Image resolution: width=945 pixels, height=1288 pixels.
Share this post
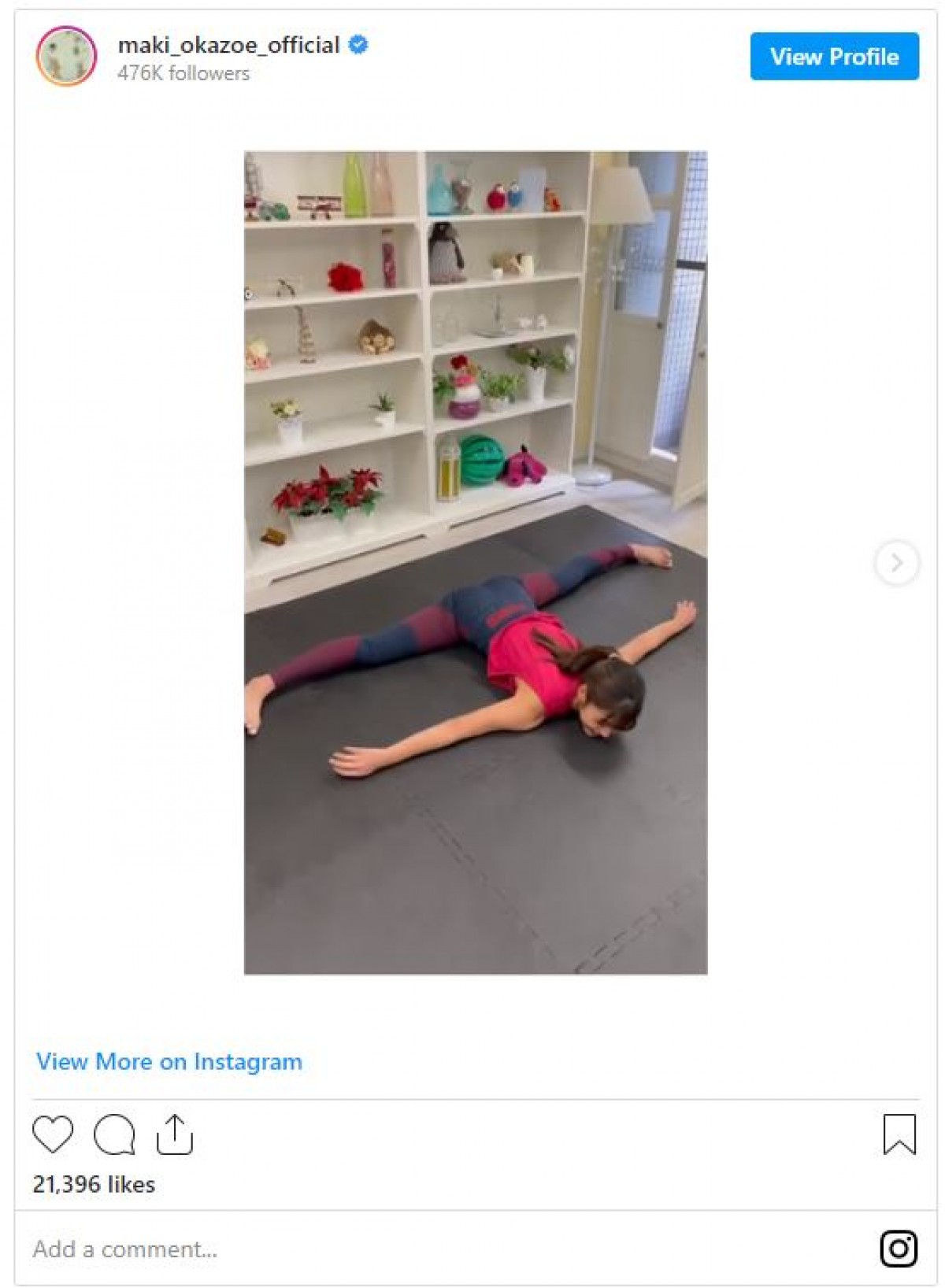pos(175,1134)
